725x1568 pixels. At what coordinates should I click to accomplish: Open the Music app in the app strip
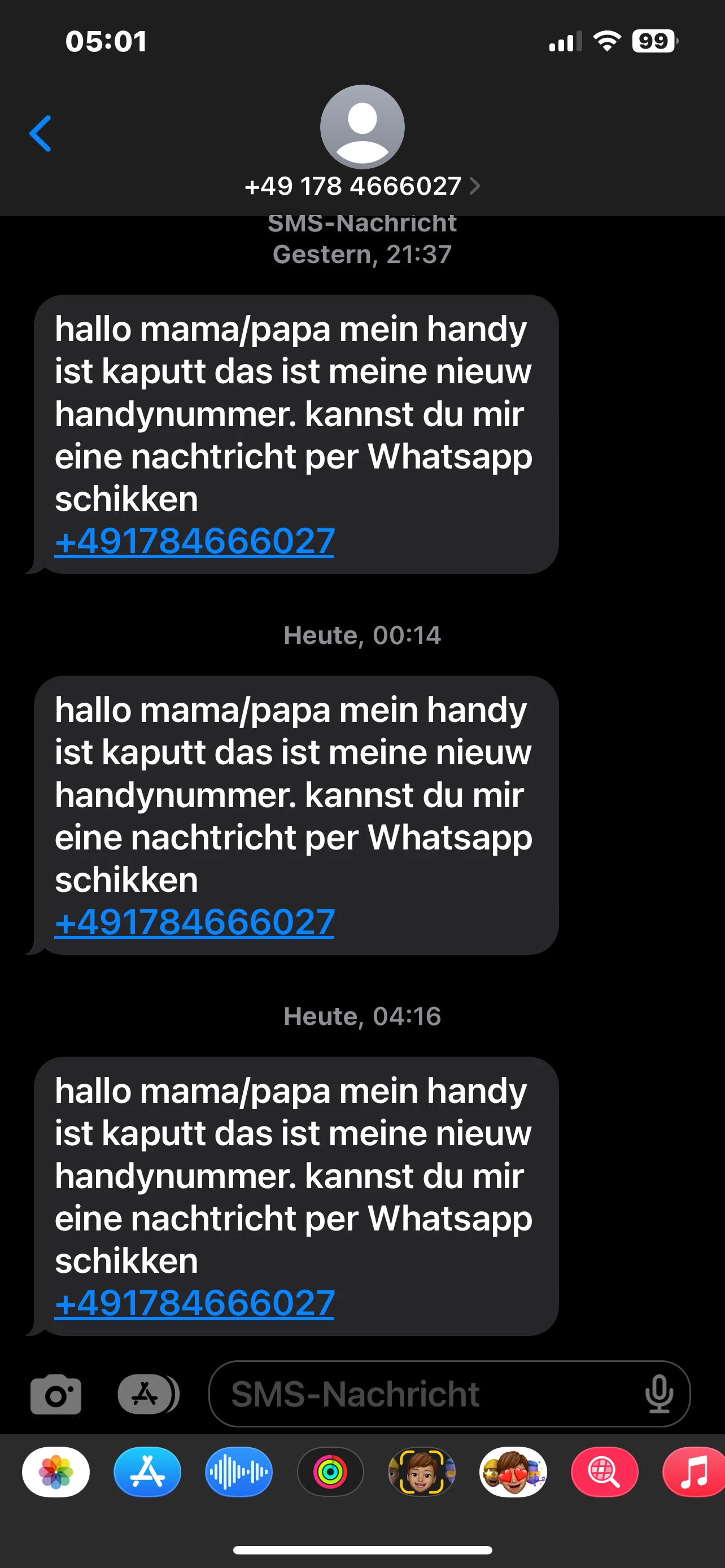(694, 1472)
